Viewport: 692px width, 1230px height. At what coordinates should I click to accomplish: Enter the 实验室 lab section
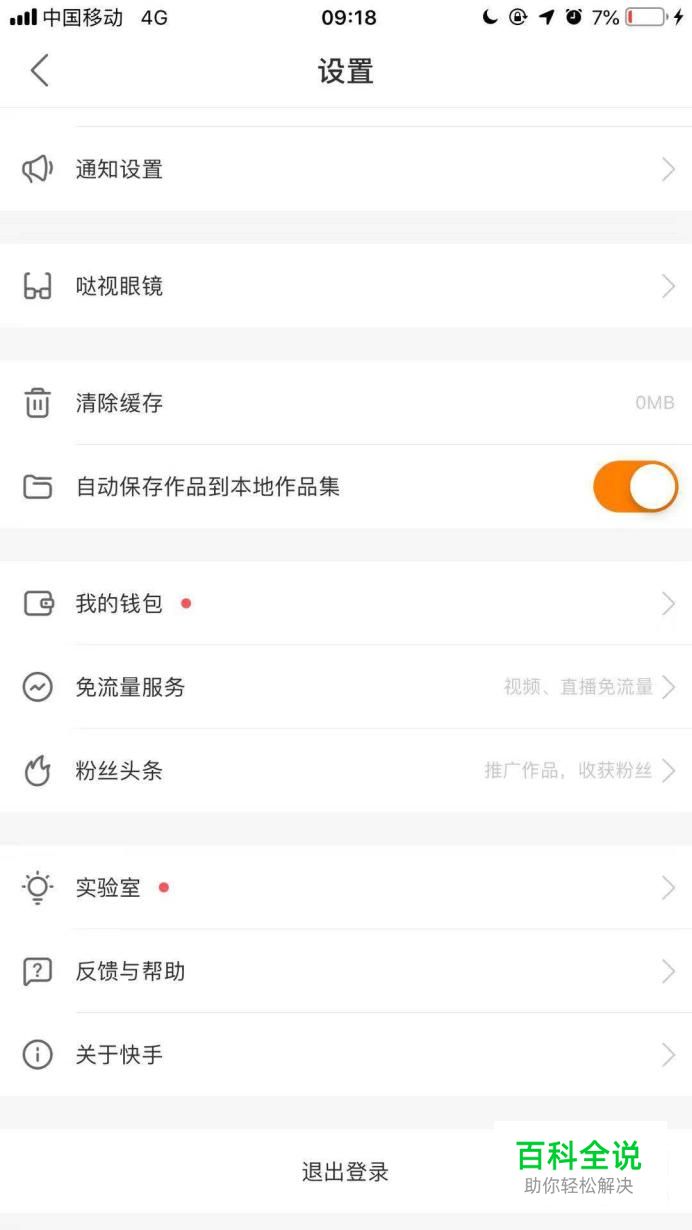pos(346,887)
